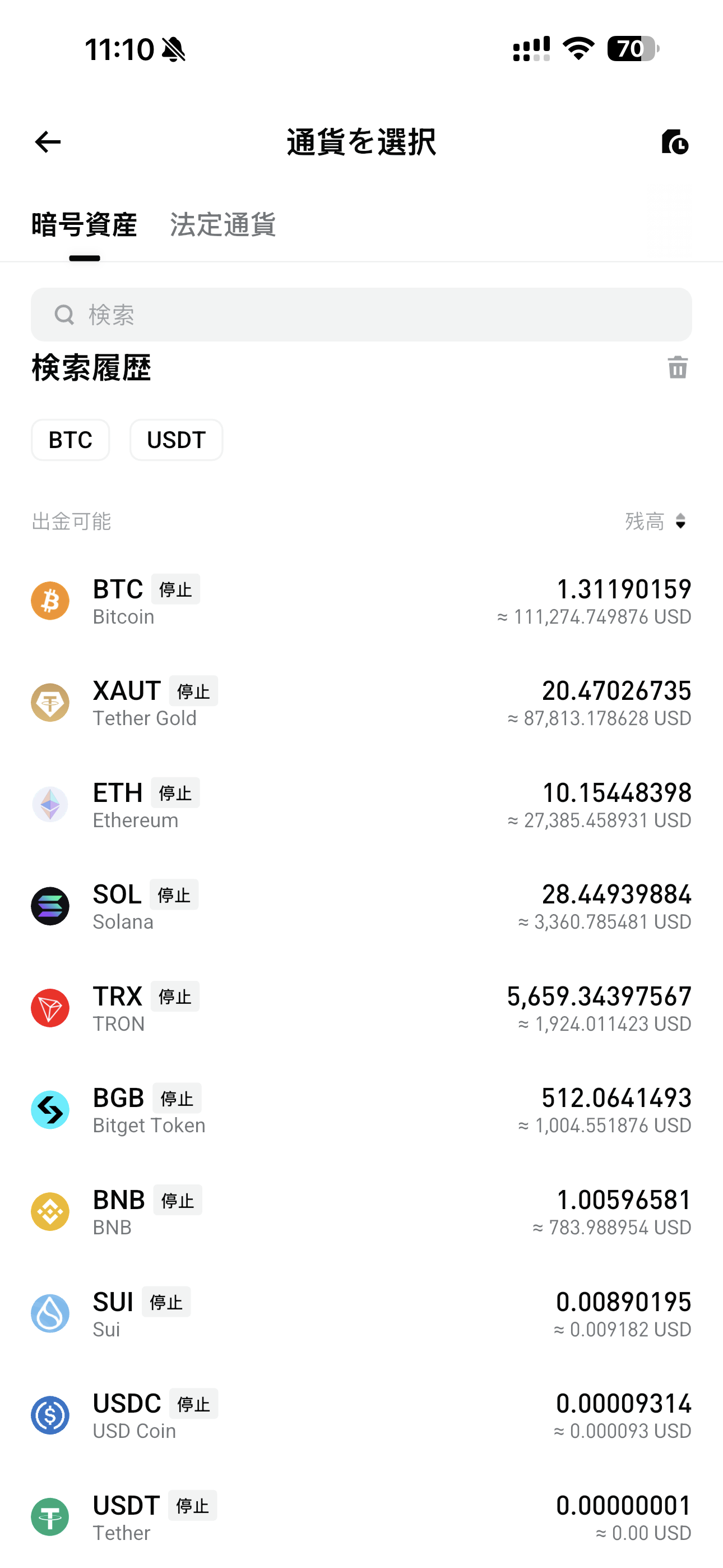Tap the 検索 search field
The image size is (723, 1568).
tap(361, 314)
